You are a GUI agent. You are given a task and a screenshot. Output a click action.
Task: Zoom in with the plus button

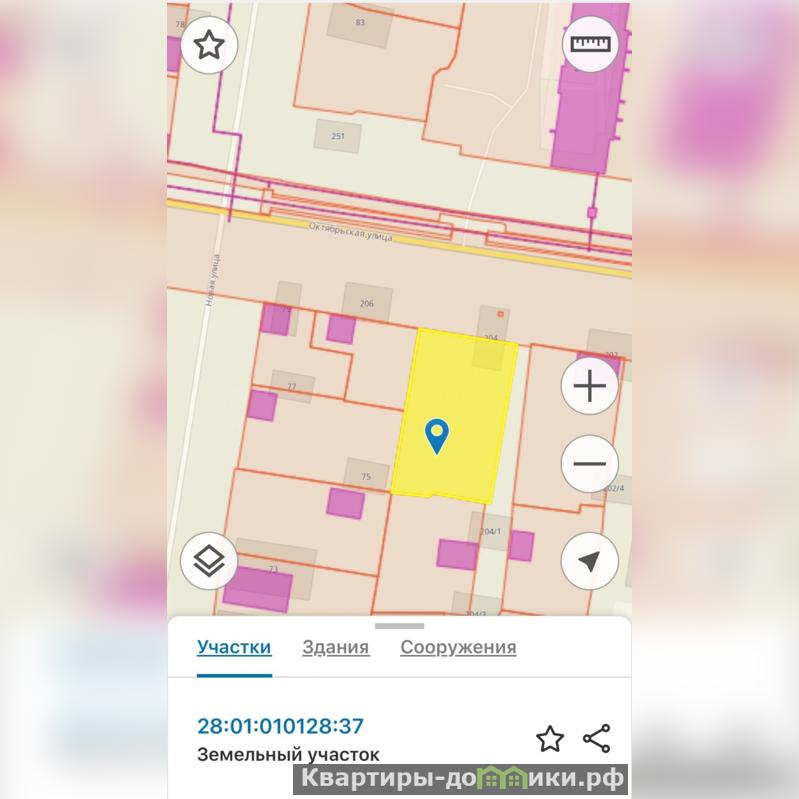click(x=590, y=386)
